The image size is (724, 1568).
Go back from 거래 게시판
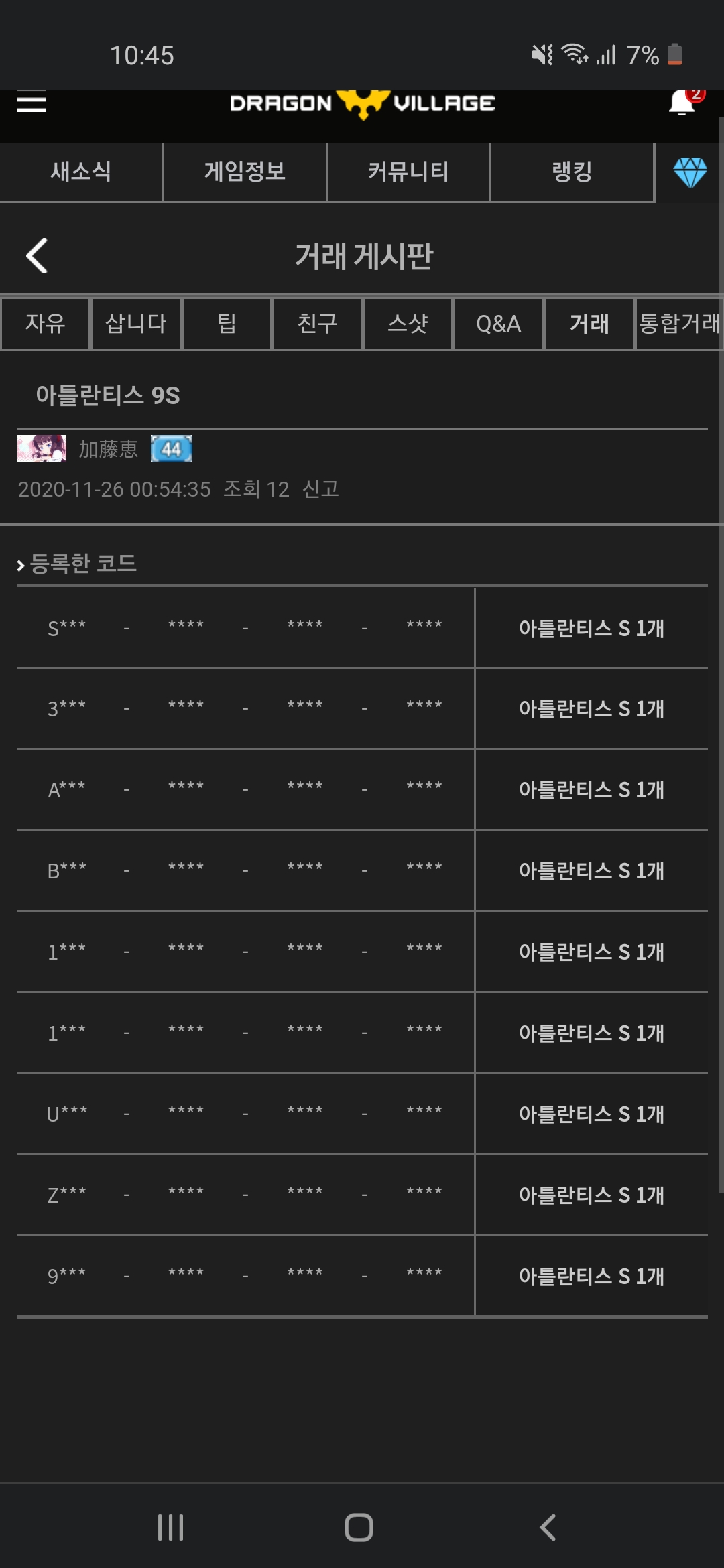[x=37, y=256]
